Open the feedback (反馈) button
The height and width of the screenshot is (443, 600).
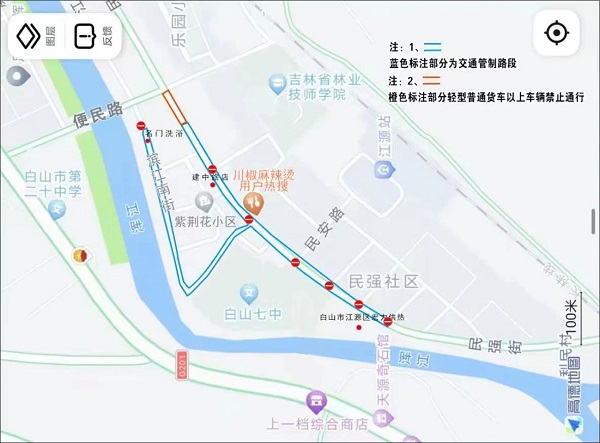pos(91,38)
